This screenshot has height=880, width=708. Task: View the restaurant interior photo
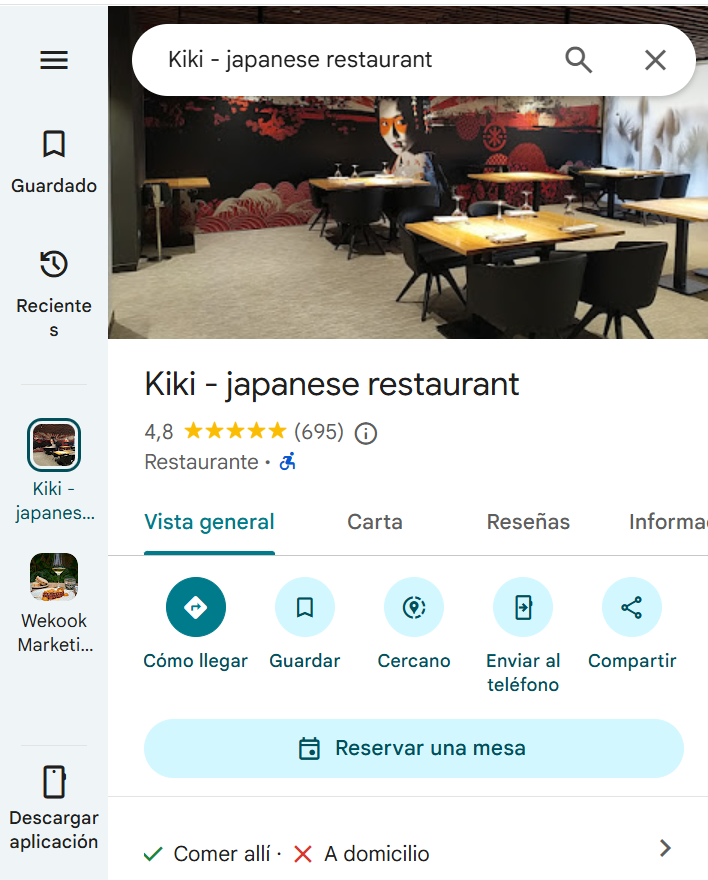click(x=408, y=220)
